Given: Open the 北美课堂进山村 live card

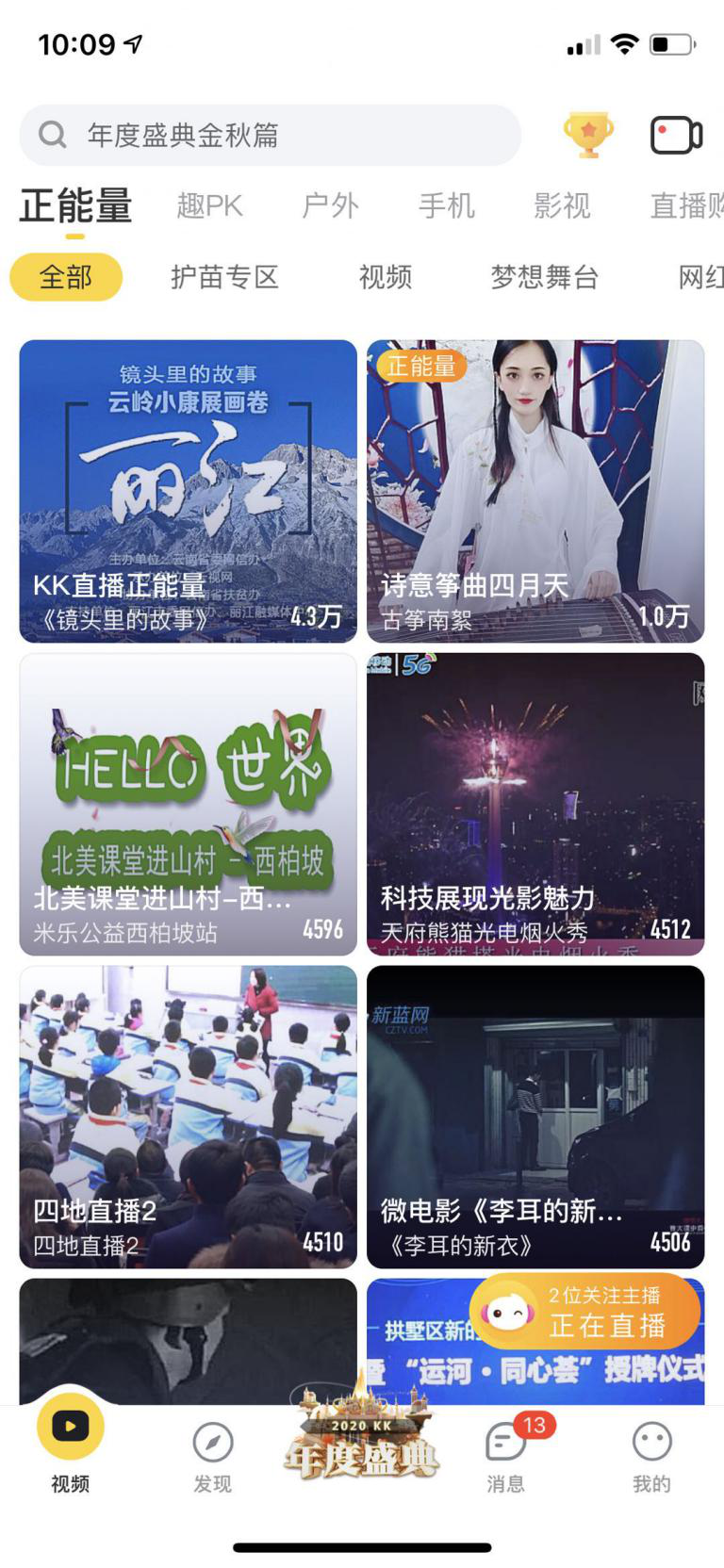Looking at the screenshot, I should 188,804.
